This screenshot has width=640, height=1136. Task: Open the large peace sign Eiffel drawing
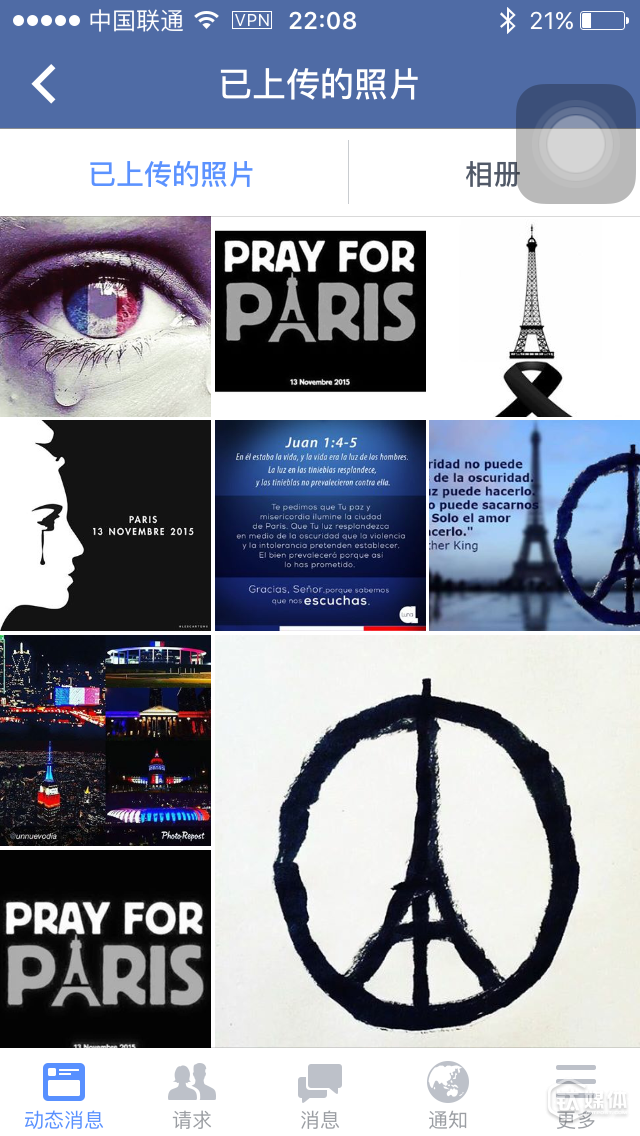click(x=427, y=840)
